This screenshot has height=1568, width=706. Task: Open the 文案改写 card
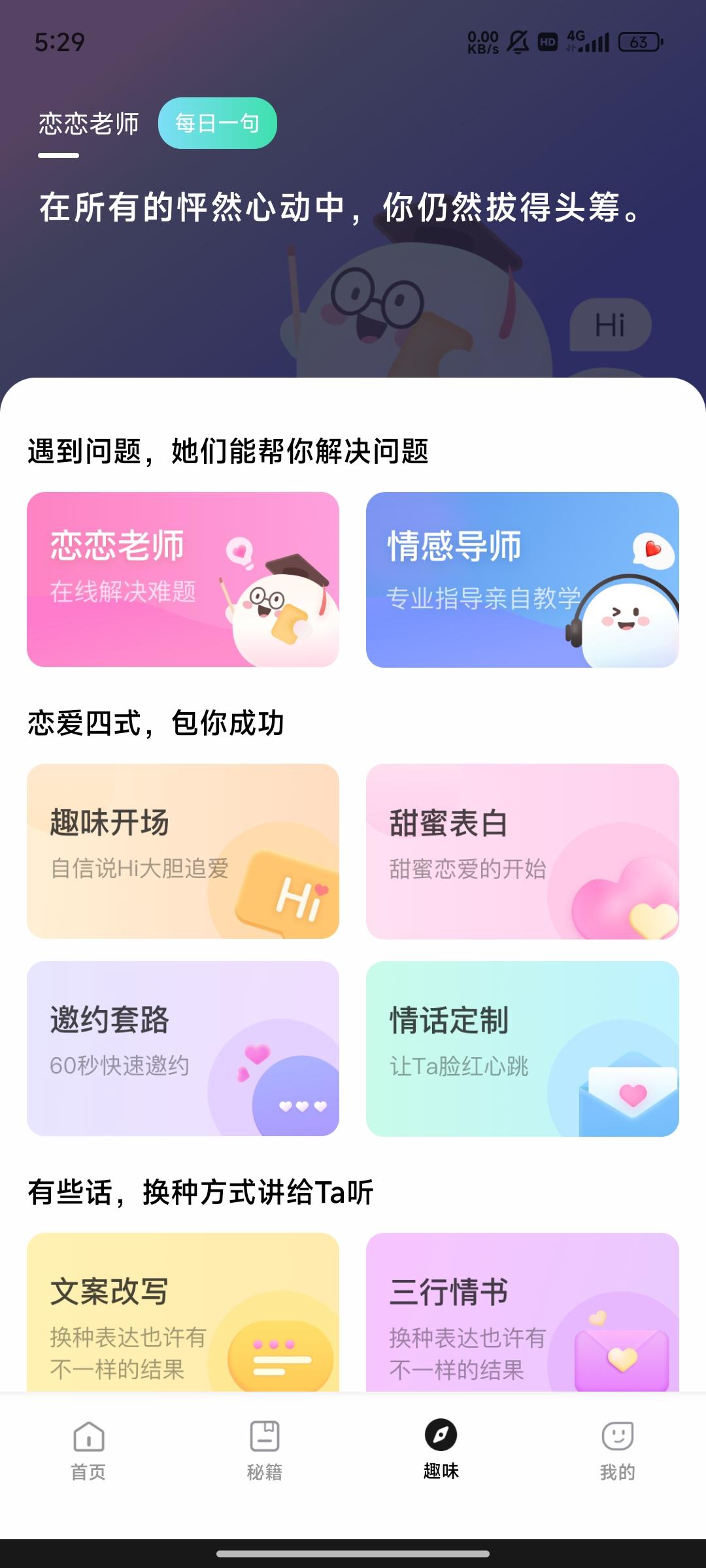[x=183, y=1312]
